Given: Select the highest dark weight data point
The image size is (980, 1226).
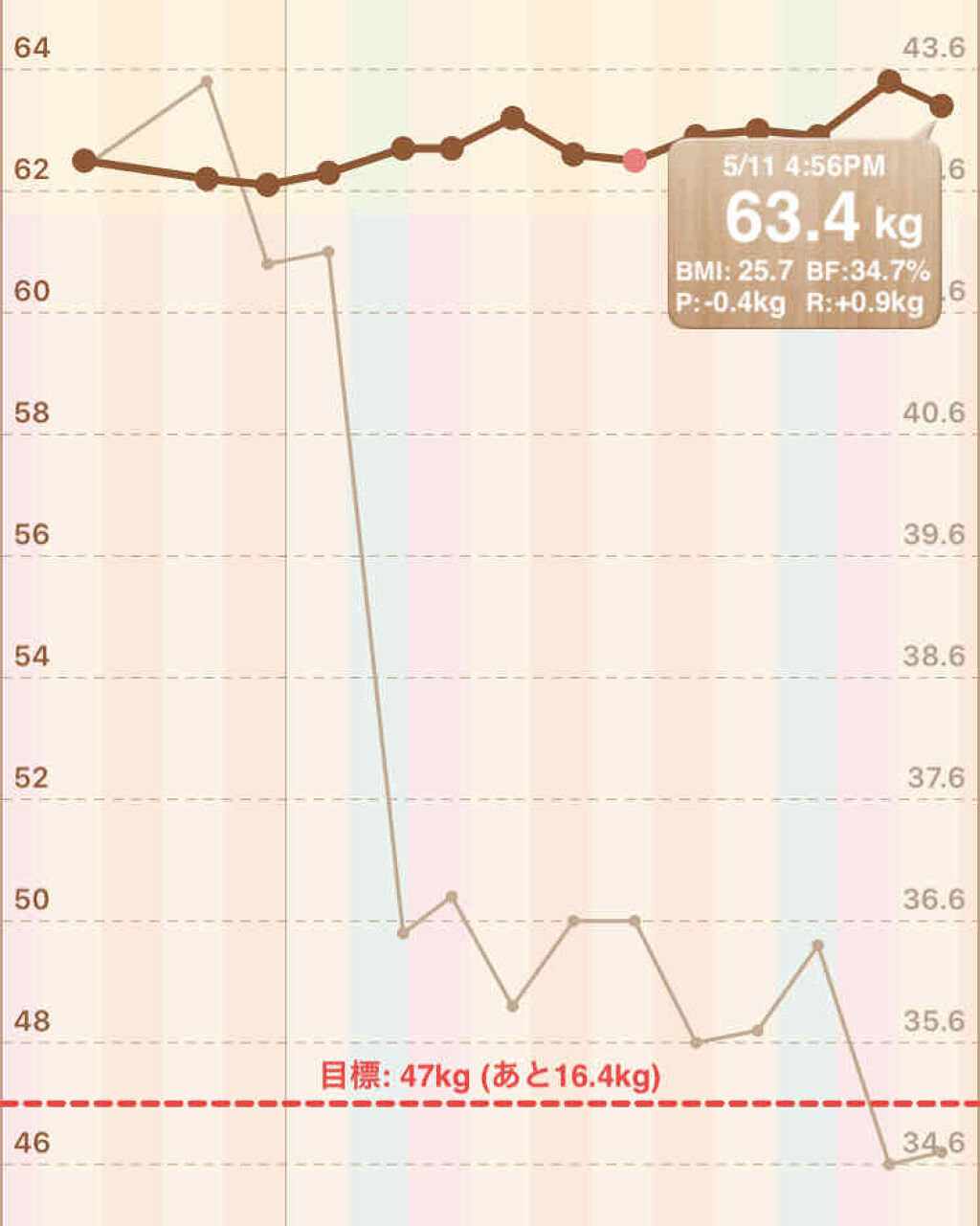Looking at the screenshot, I should pos(889,81).
